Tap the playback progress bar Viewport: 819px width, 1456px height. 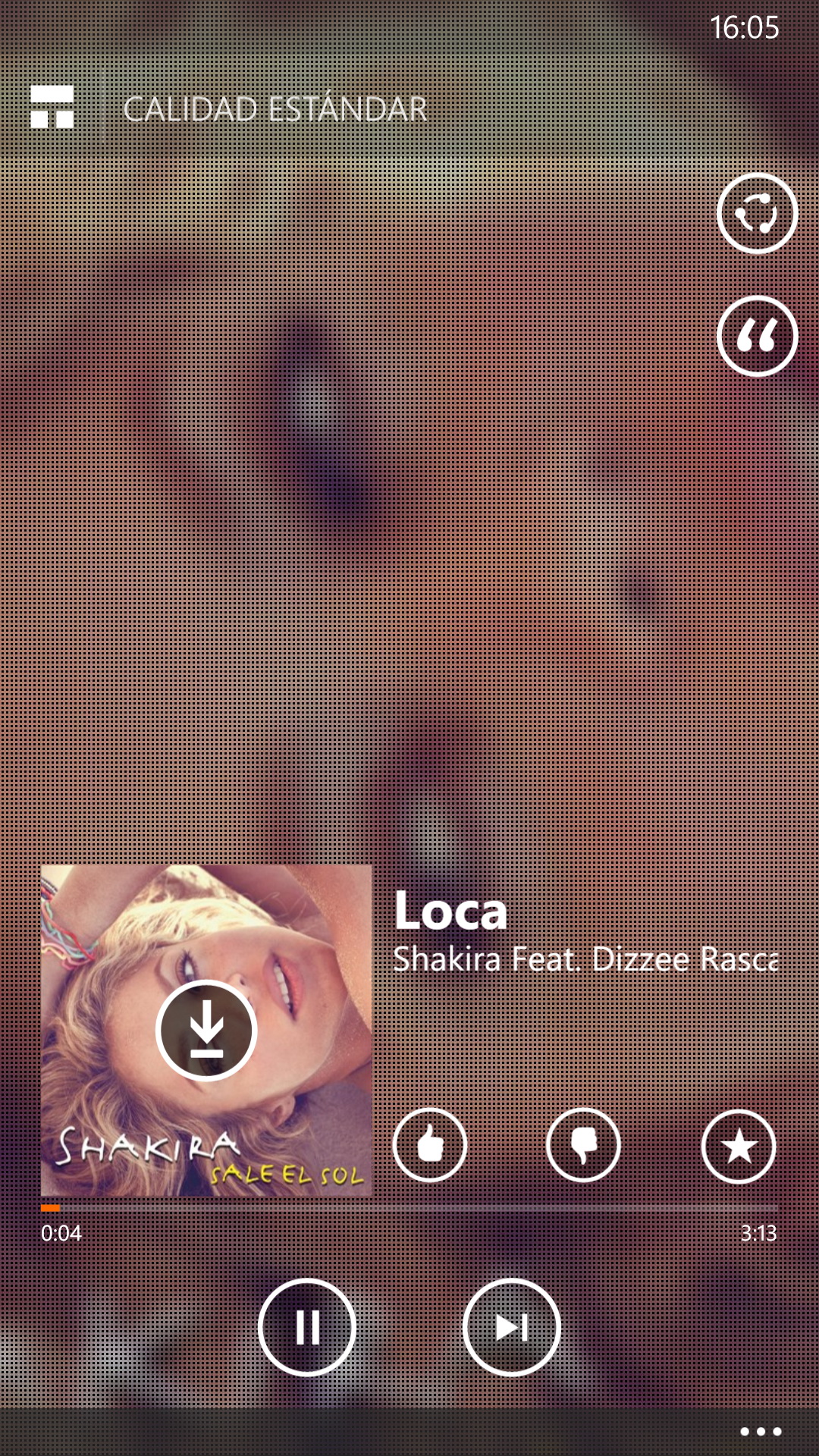click(409, 1207)
